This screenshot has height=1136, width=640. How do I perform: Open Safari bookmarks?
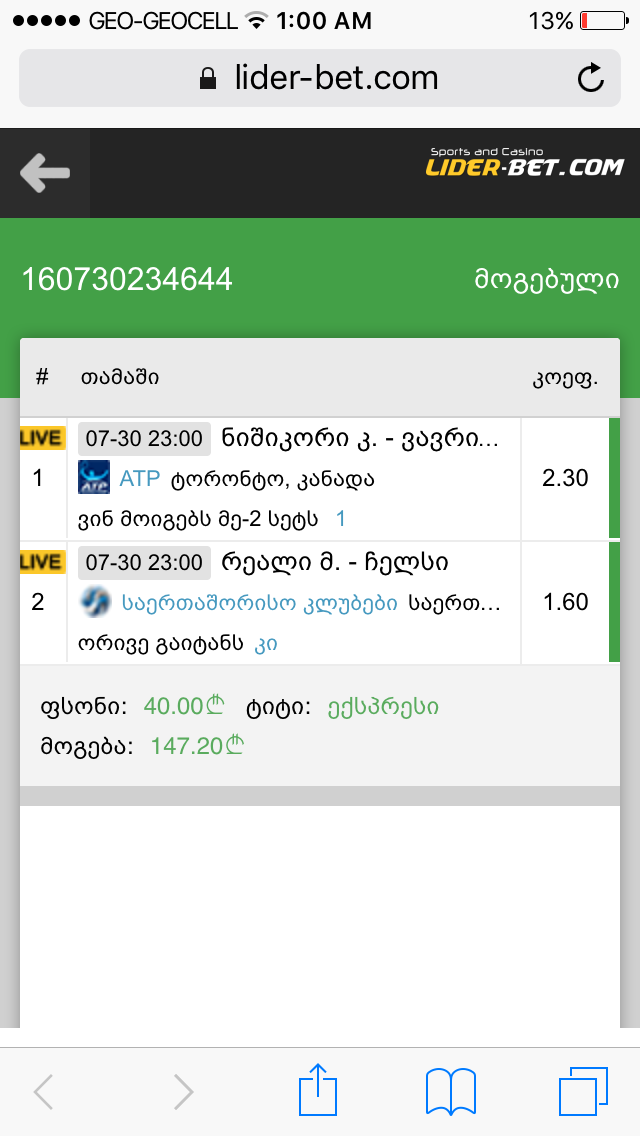[450, 1091]
